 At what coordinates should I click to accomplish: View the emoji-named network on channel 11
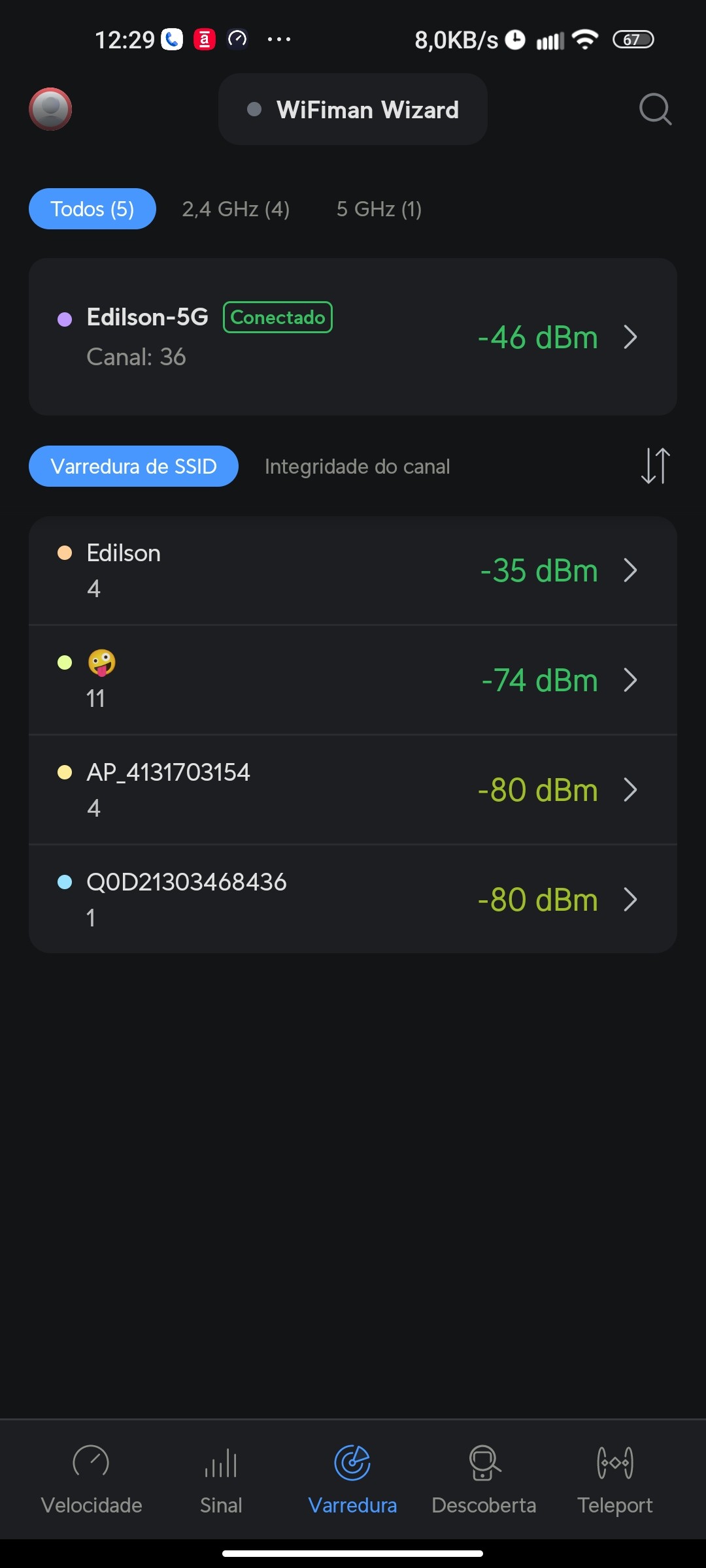click(353, 680)
